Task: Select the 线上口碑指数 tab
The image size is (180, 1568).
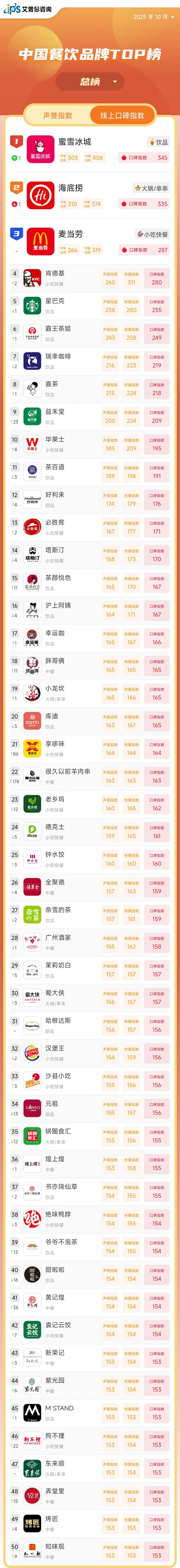Action: pos(122,115)
